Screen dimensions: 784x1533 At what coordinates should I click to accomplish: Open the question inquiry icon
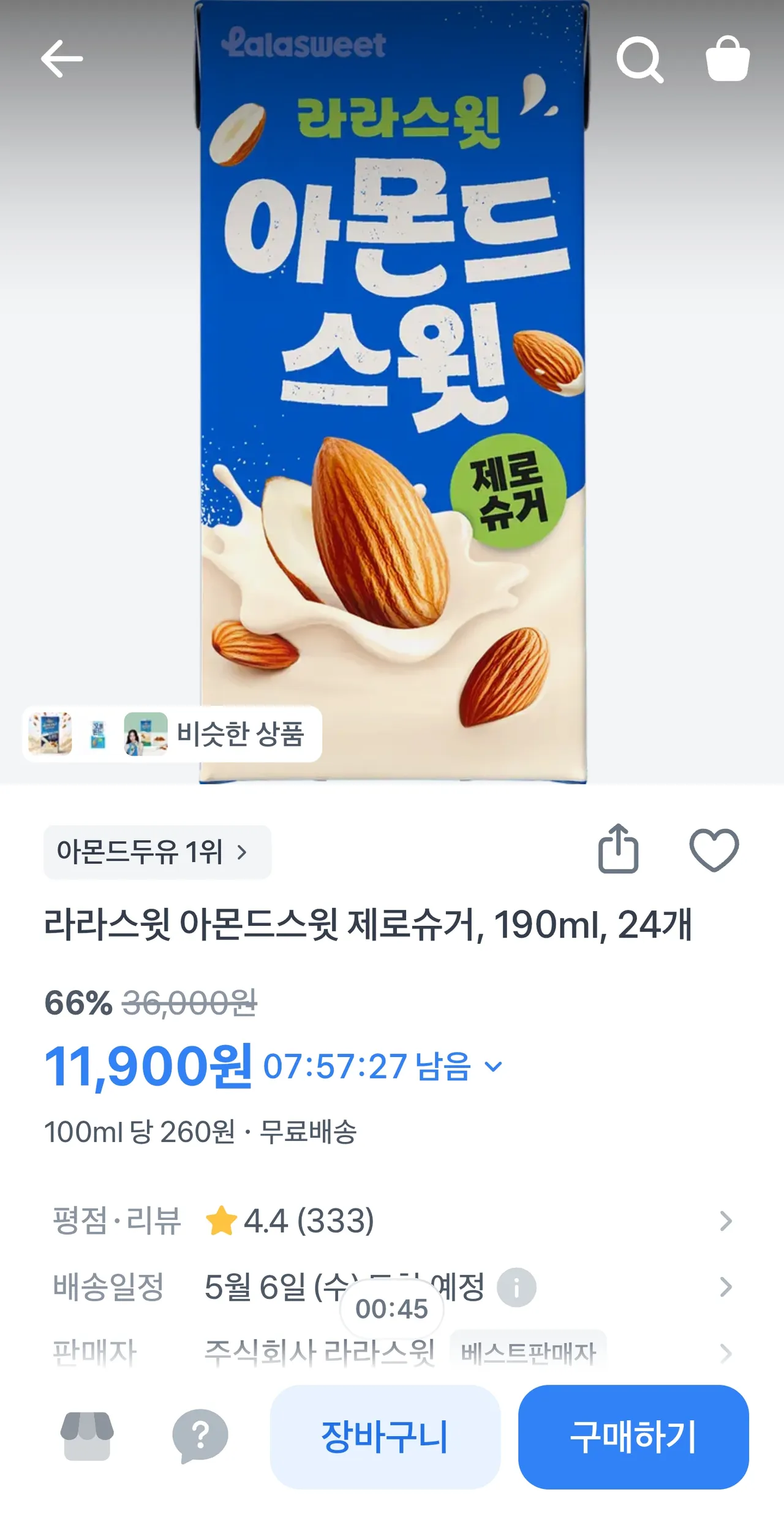(200, 1436)
